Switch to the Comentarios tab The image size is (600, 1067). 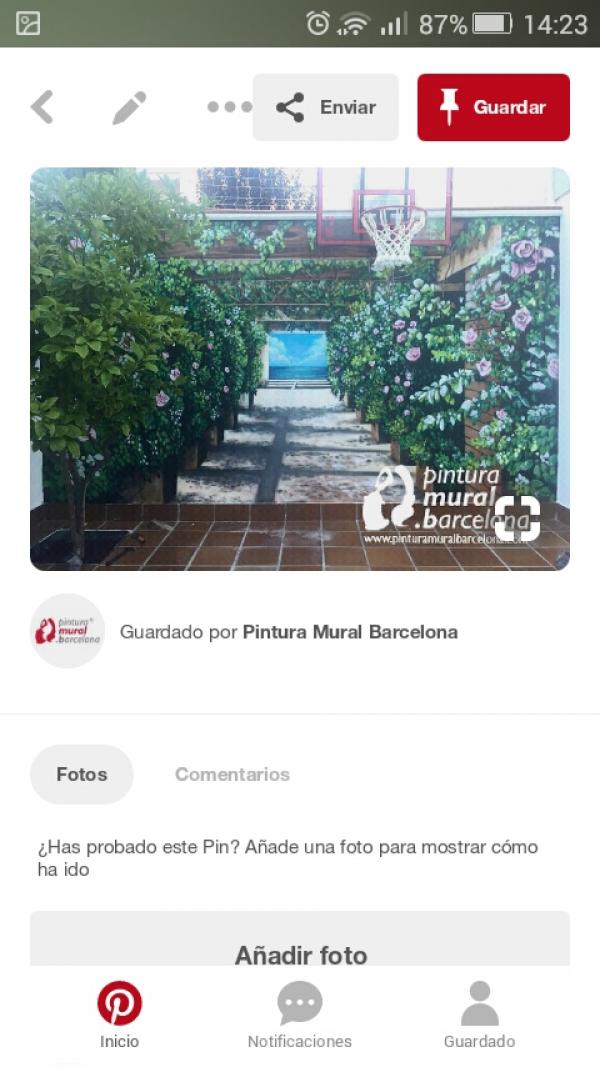click(232, 774)
